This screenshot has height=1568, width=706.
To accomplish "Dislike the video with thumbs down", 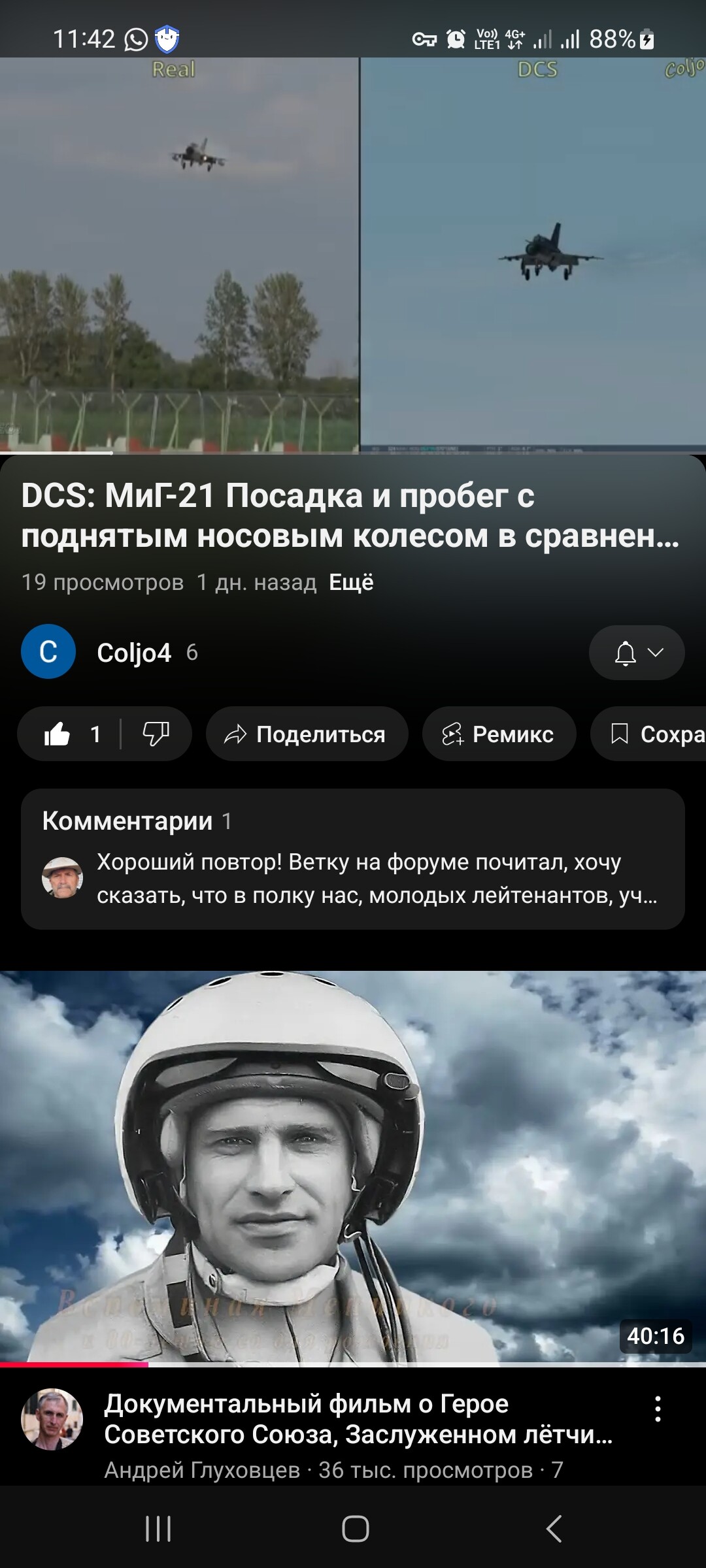I will click(x=156, y=734).
